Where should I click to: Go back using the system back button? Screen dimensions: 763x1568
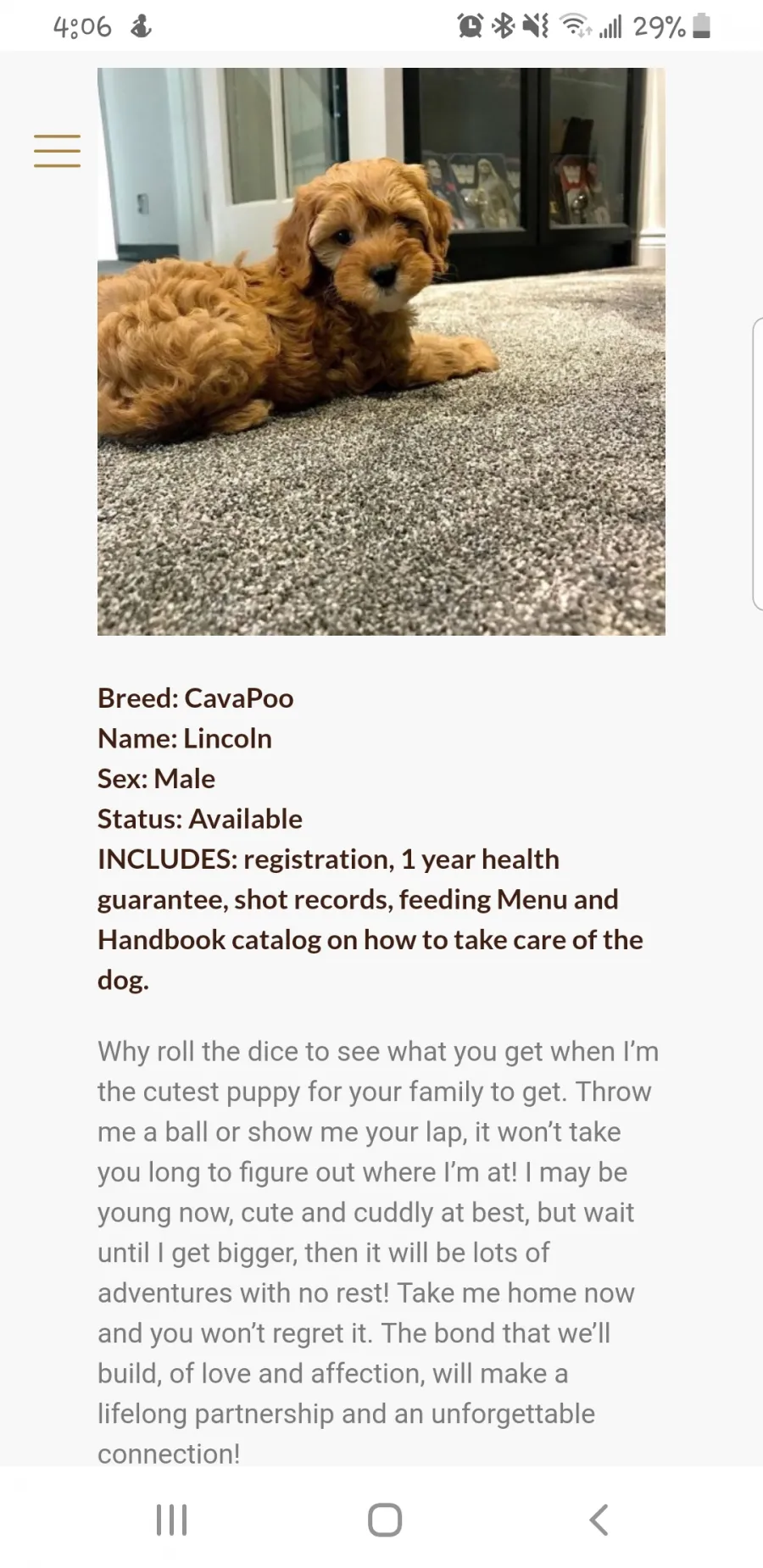pyautogui.click(x=599, y=1520)
